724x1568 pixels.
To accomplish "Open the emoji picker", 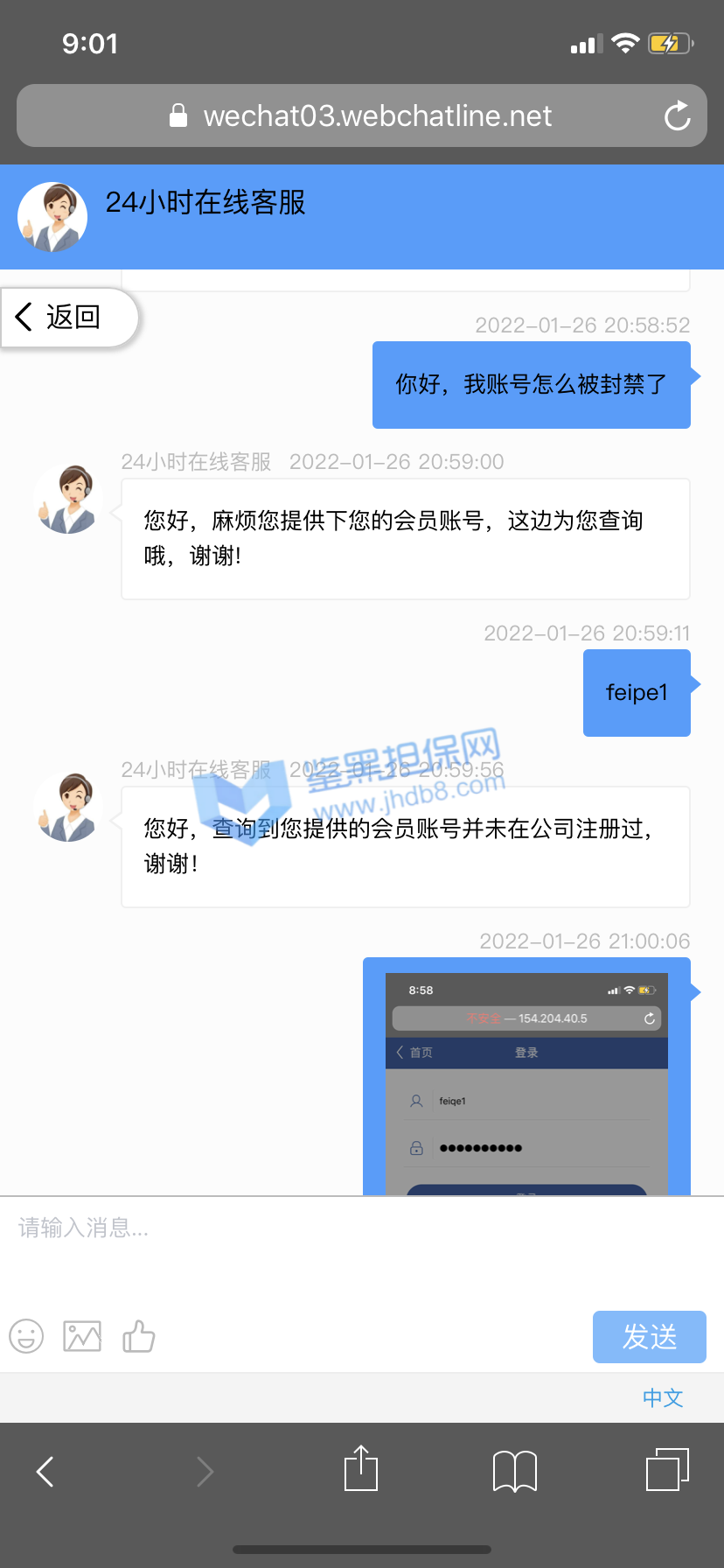I will pyautogui.click(x=26, y=1336).
